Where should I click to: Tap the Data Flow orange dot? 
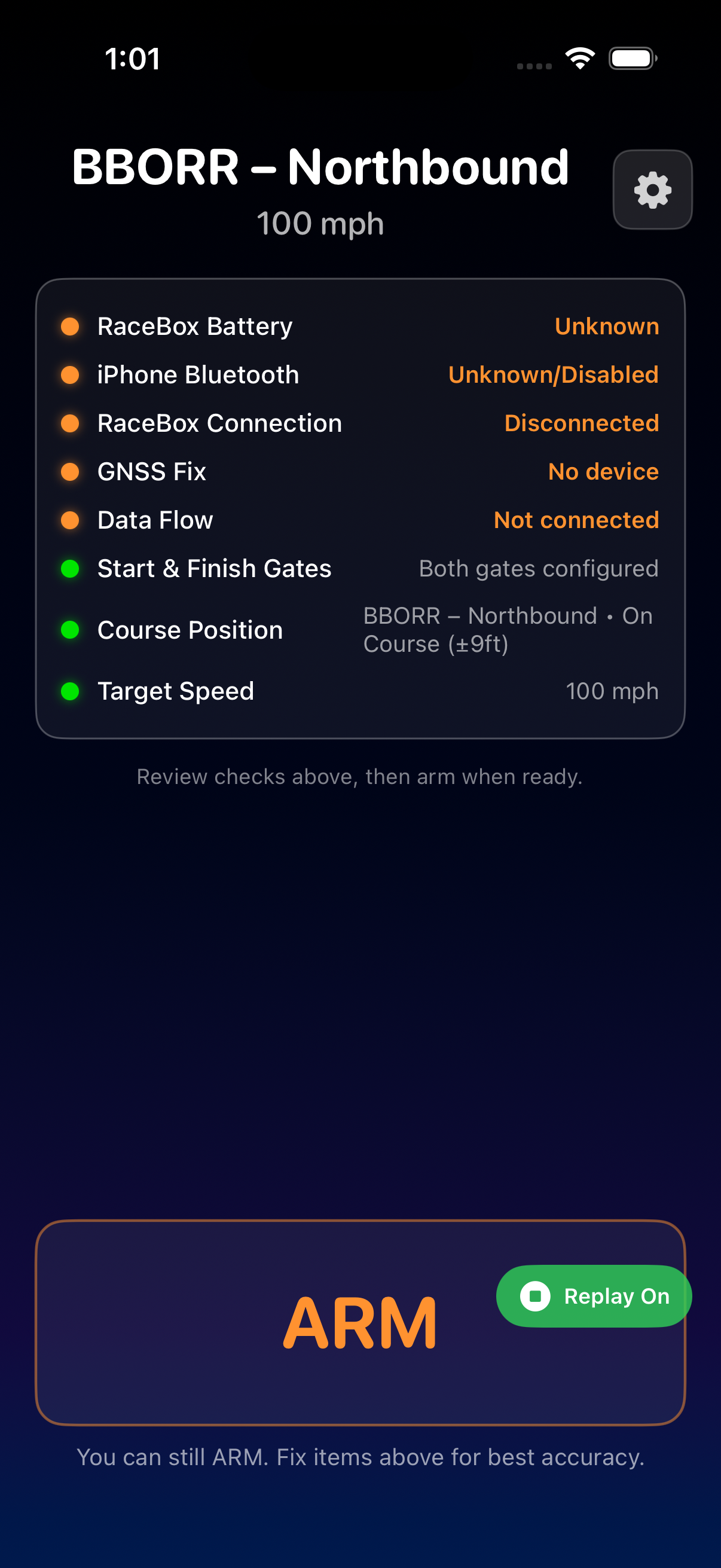(70, 519)
